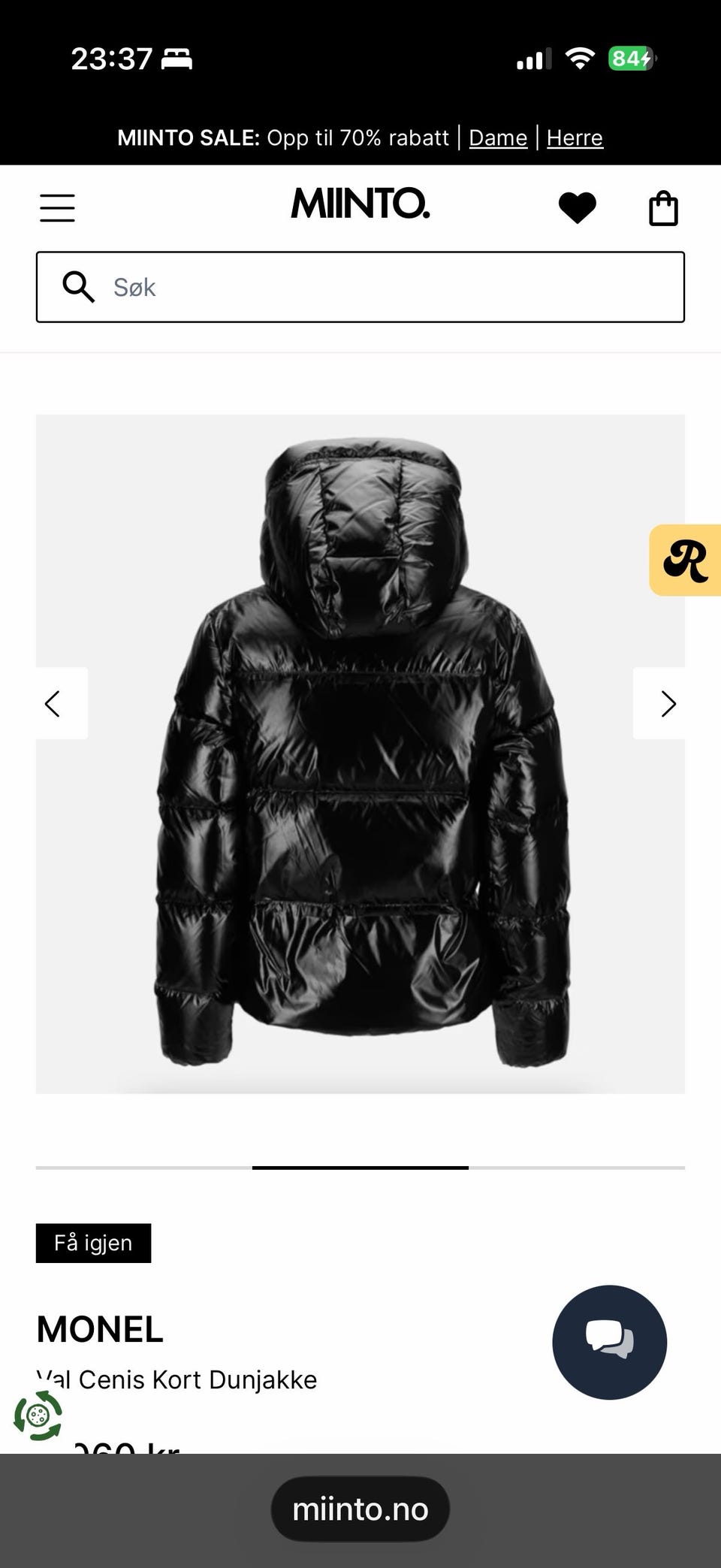Tap the Søk search field
The image size is (721, 1568).
tap(360, 287)
